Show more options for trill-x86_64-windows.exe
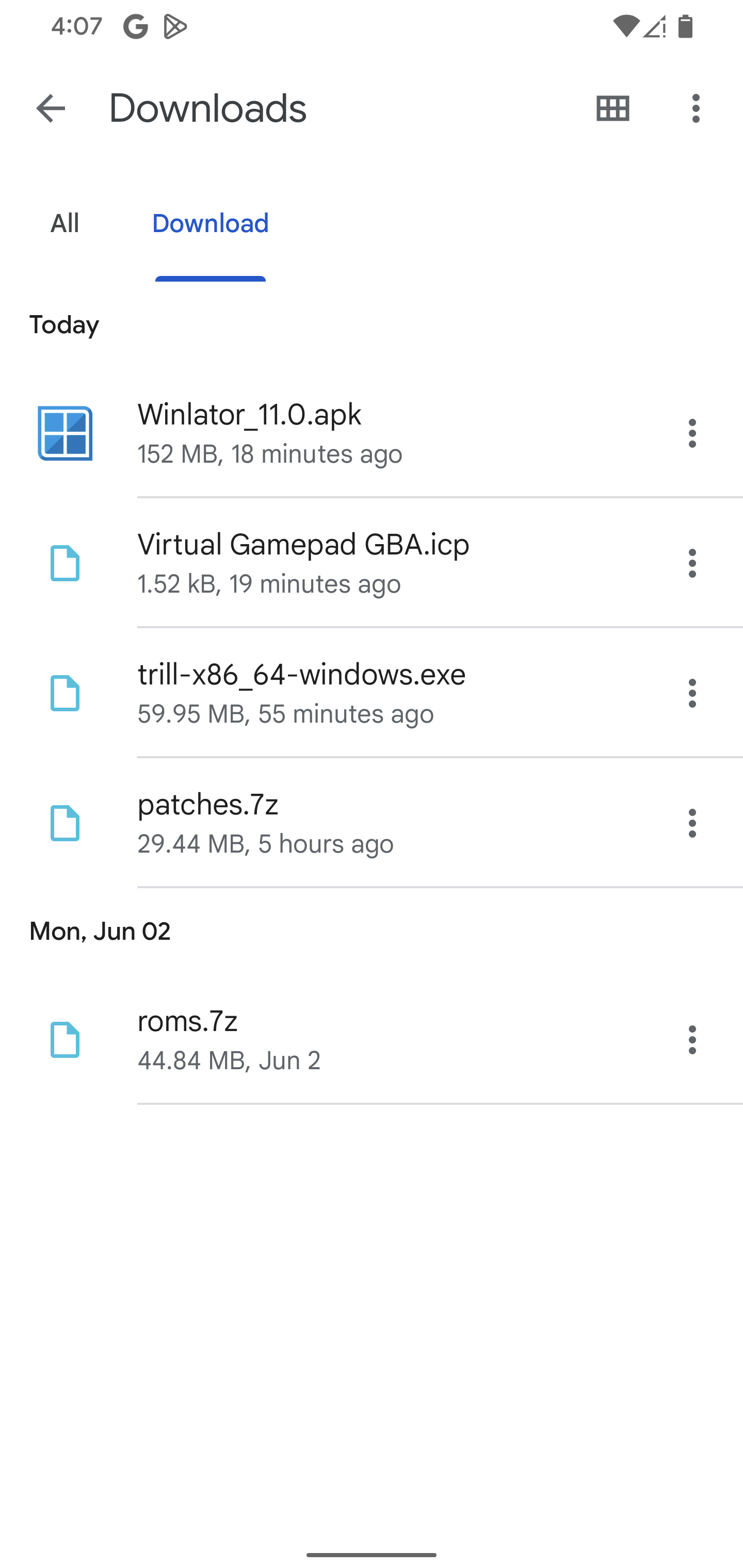Screen dimensions: 743x1568 692,693
